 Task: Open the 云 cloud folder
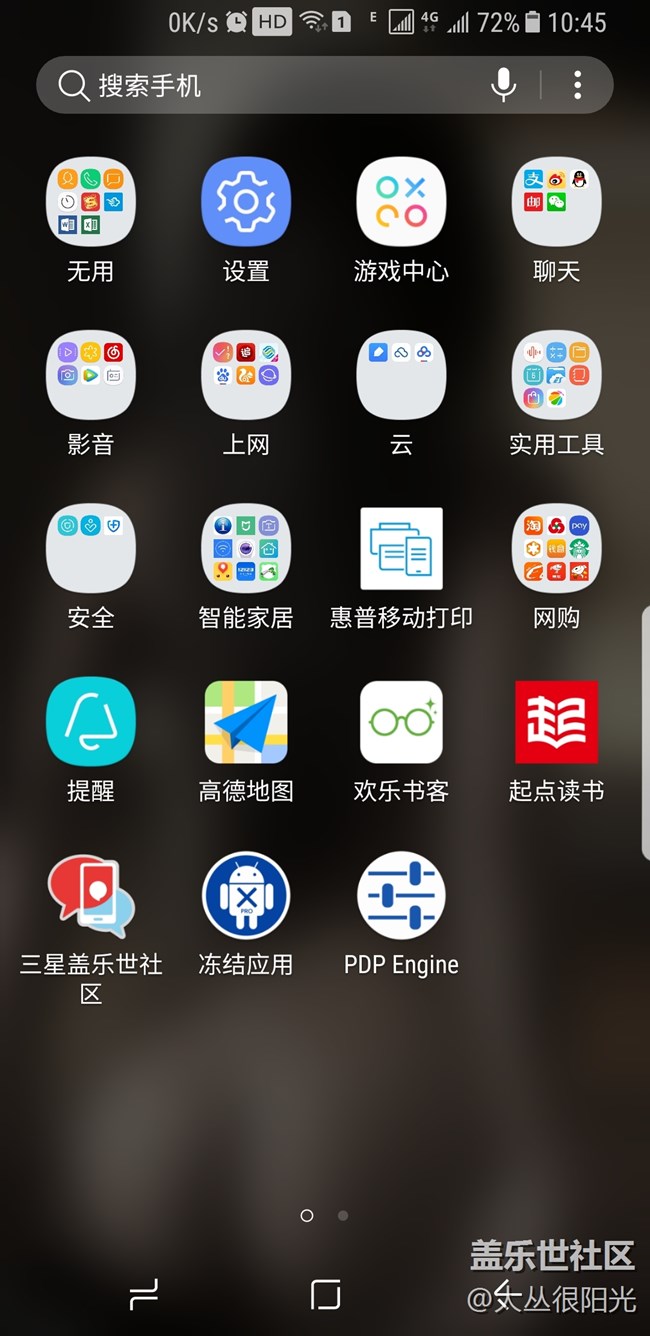pos(401,375)
